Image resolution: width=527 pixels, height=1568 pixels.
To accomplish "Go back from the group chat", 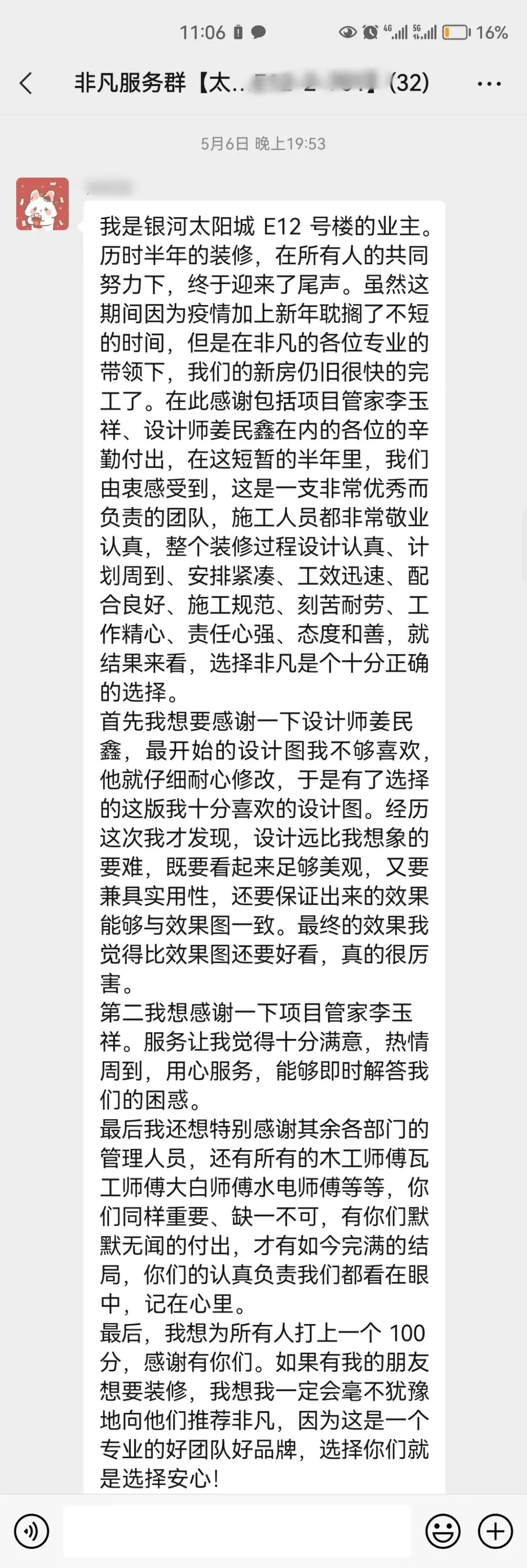I will tap(25, 83).
